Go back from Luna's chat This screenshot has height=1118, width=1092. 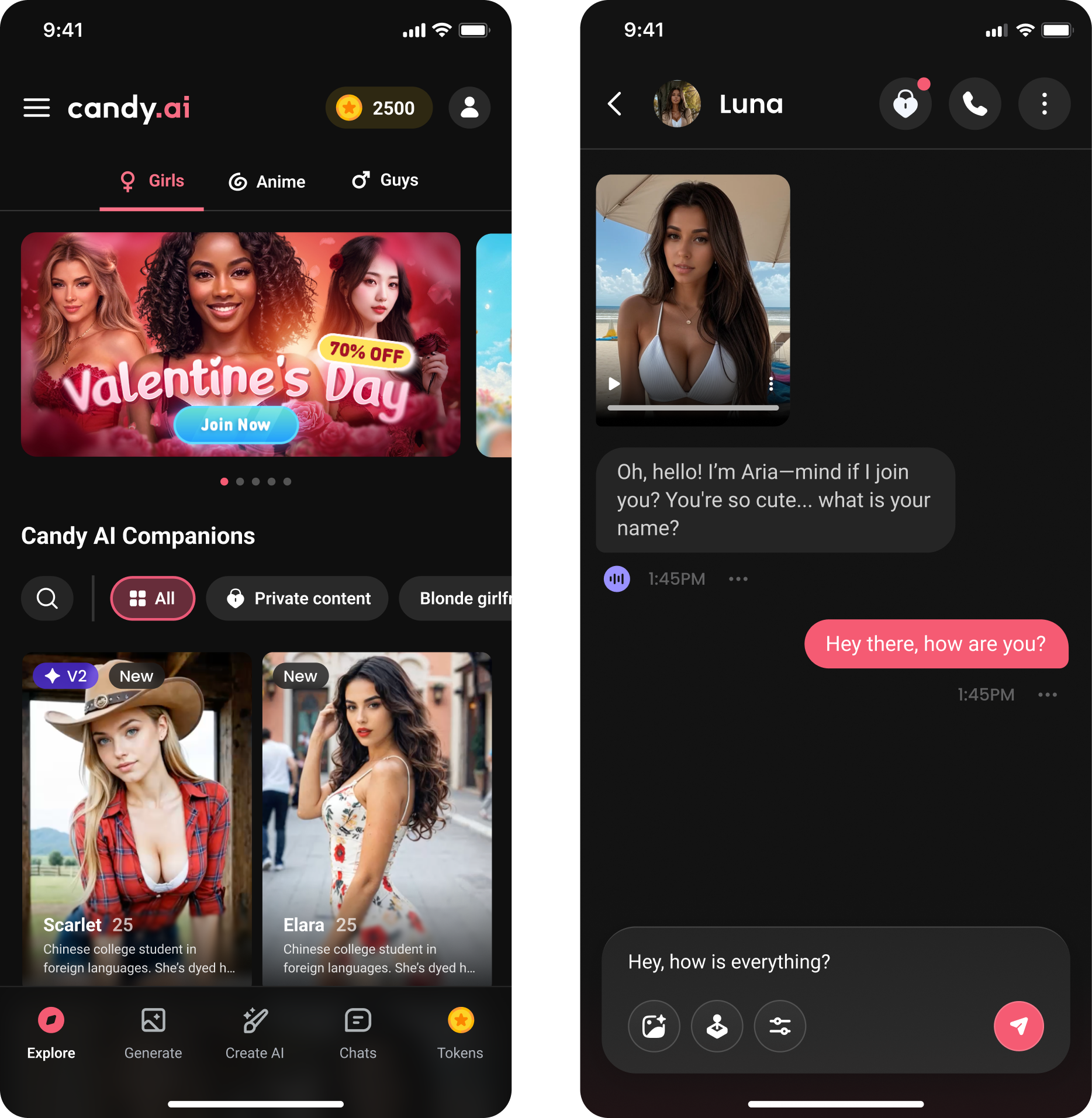tap(614, 104)
